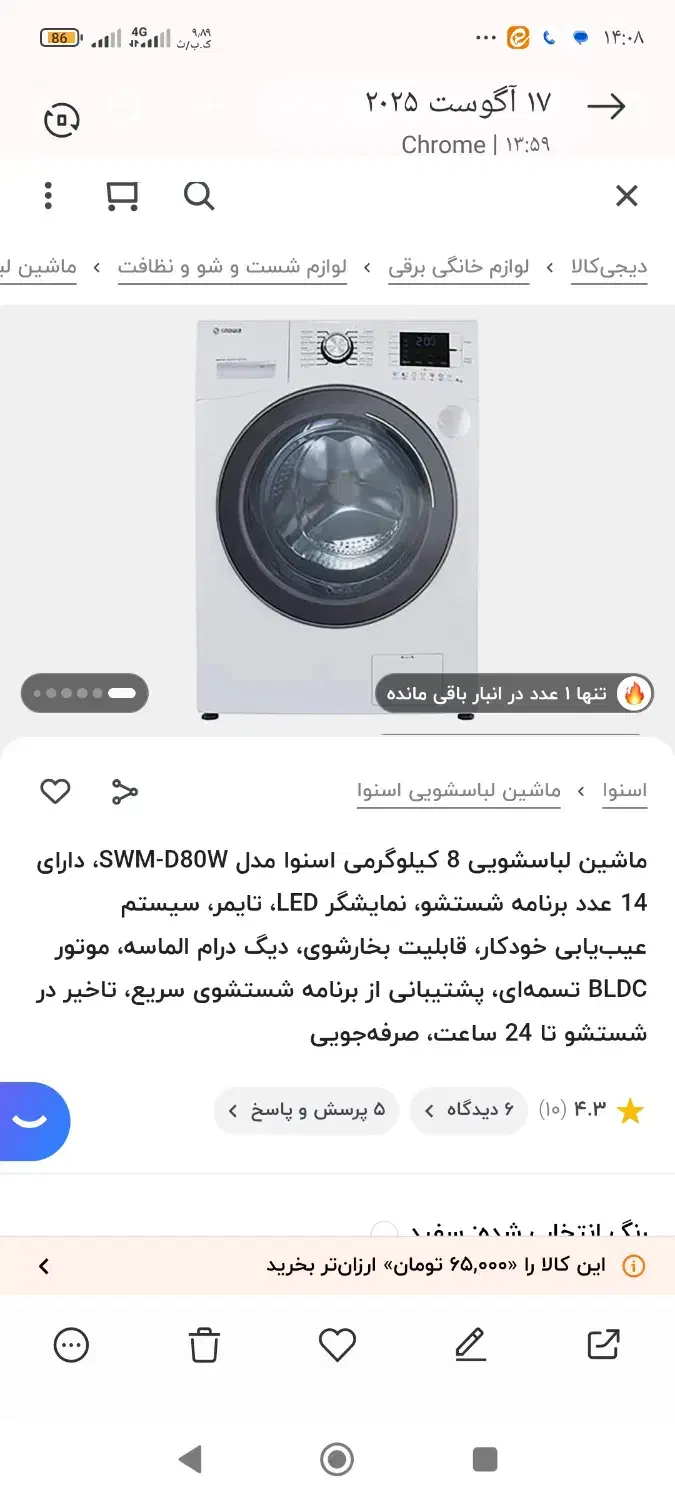The image size is (675, 1500).
Task: Tap the screen rotation icon
Action: coord(62,121)
